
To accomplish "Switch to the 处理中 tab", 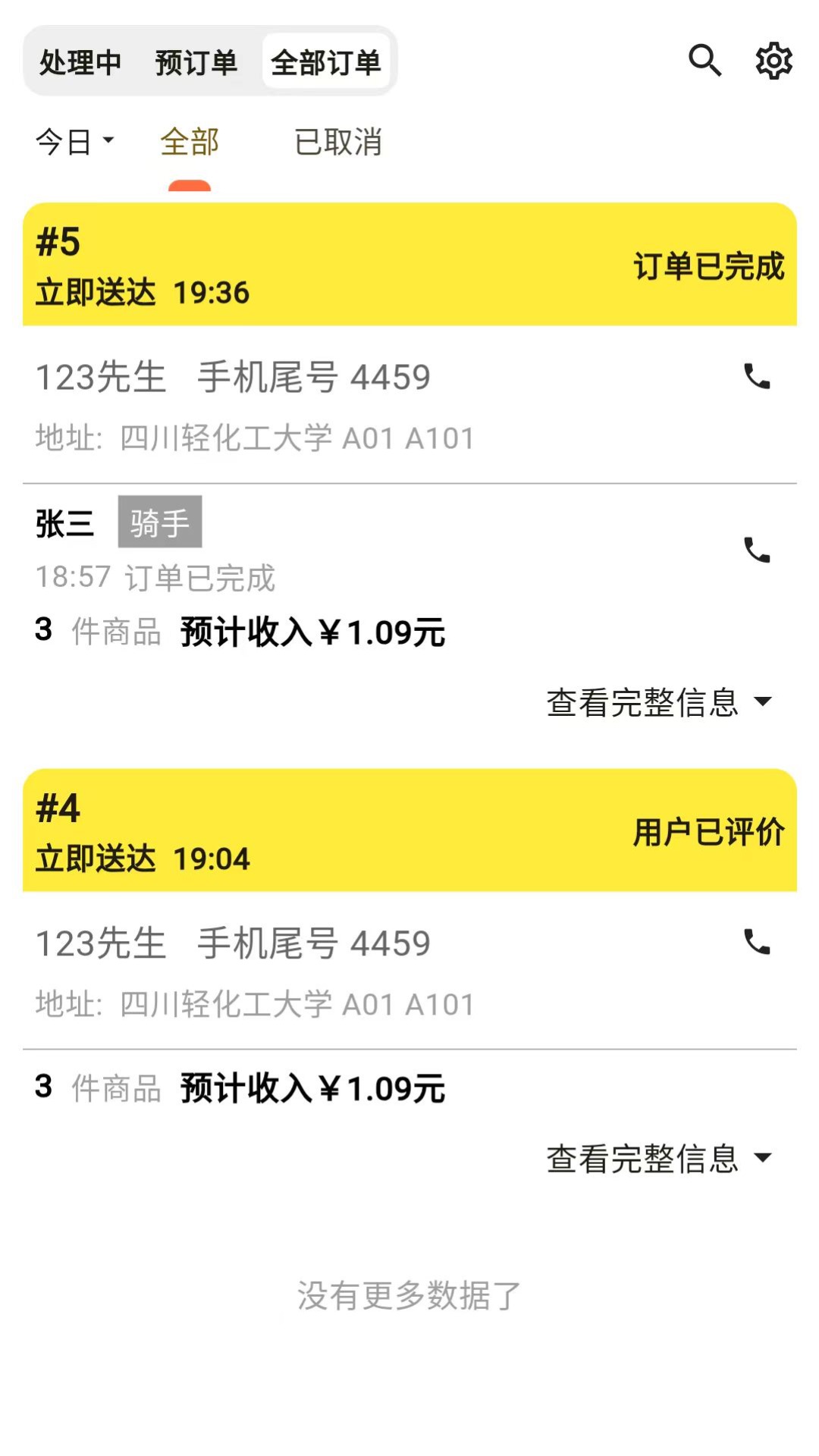I will click(x=80, y=62).
